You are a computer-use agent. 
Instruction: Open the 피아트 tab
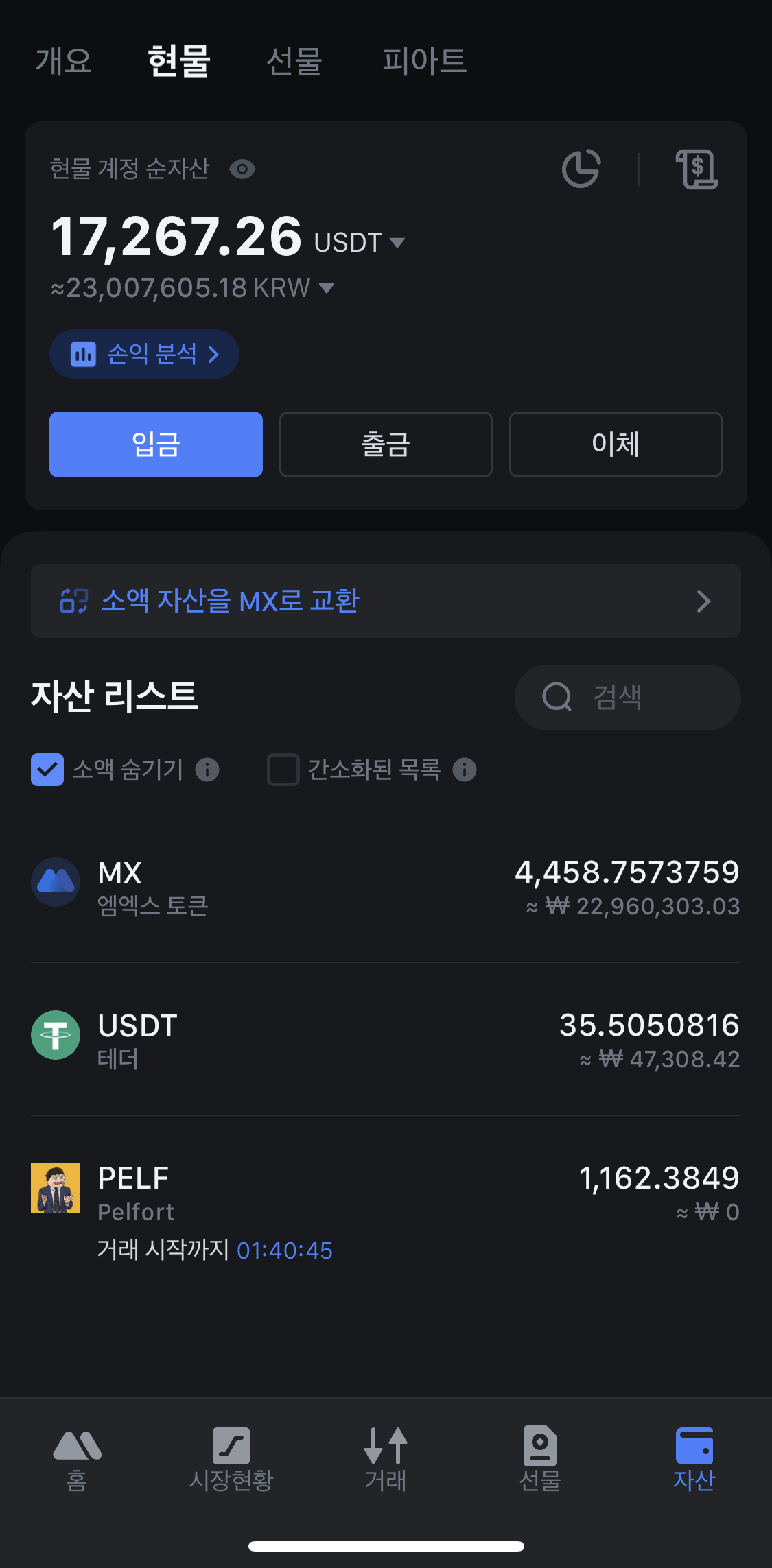424,61
